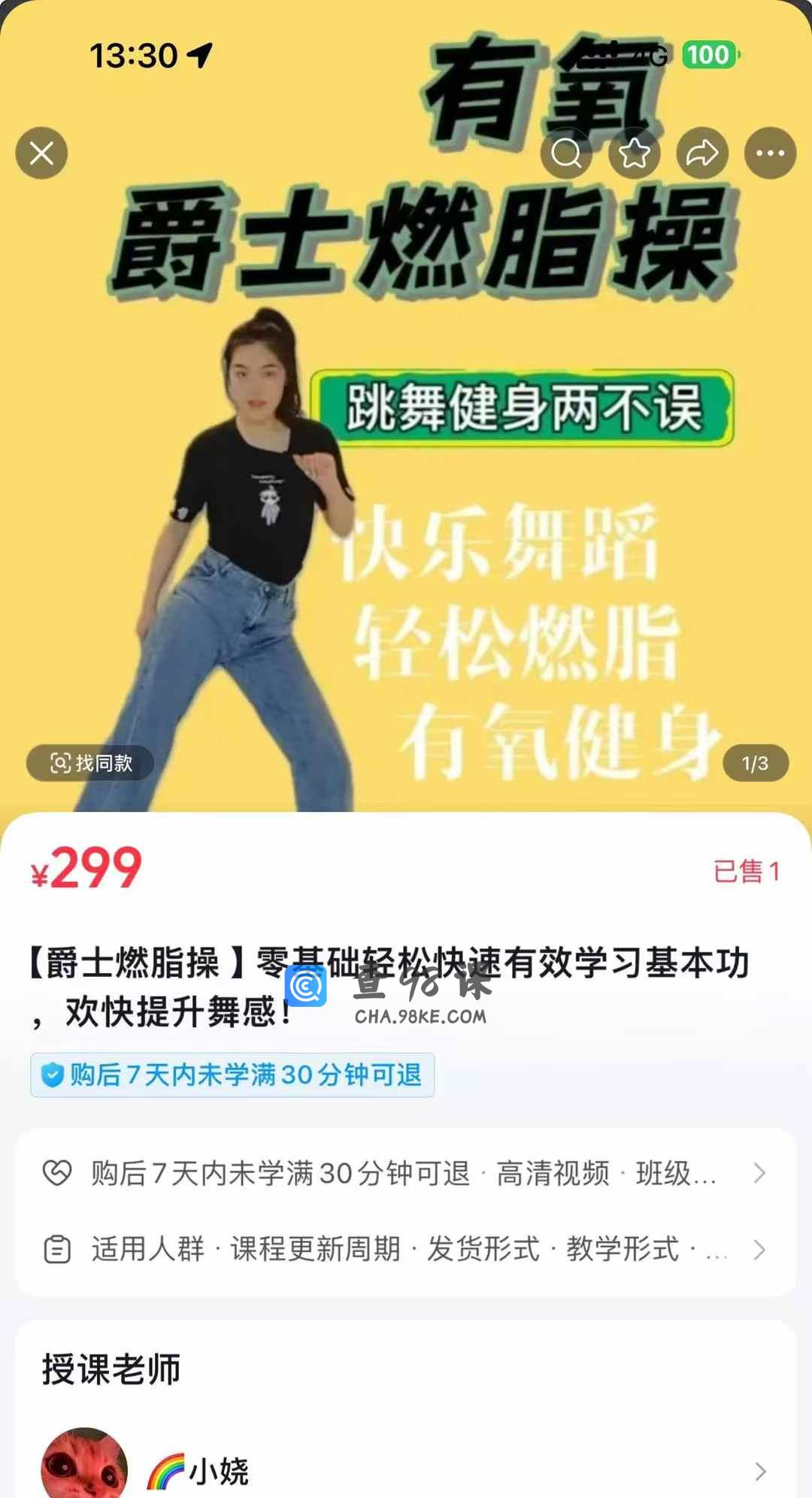Share this course
Image resolution: width=812 pixels, height=1498 pixels.
702,153
